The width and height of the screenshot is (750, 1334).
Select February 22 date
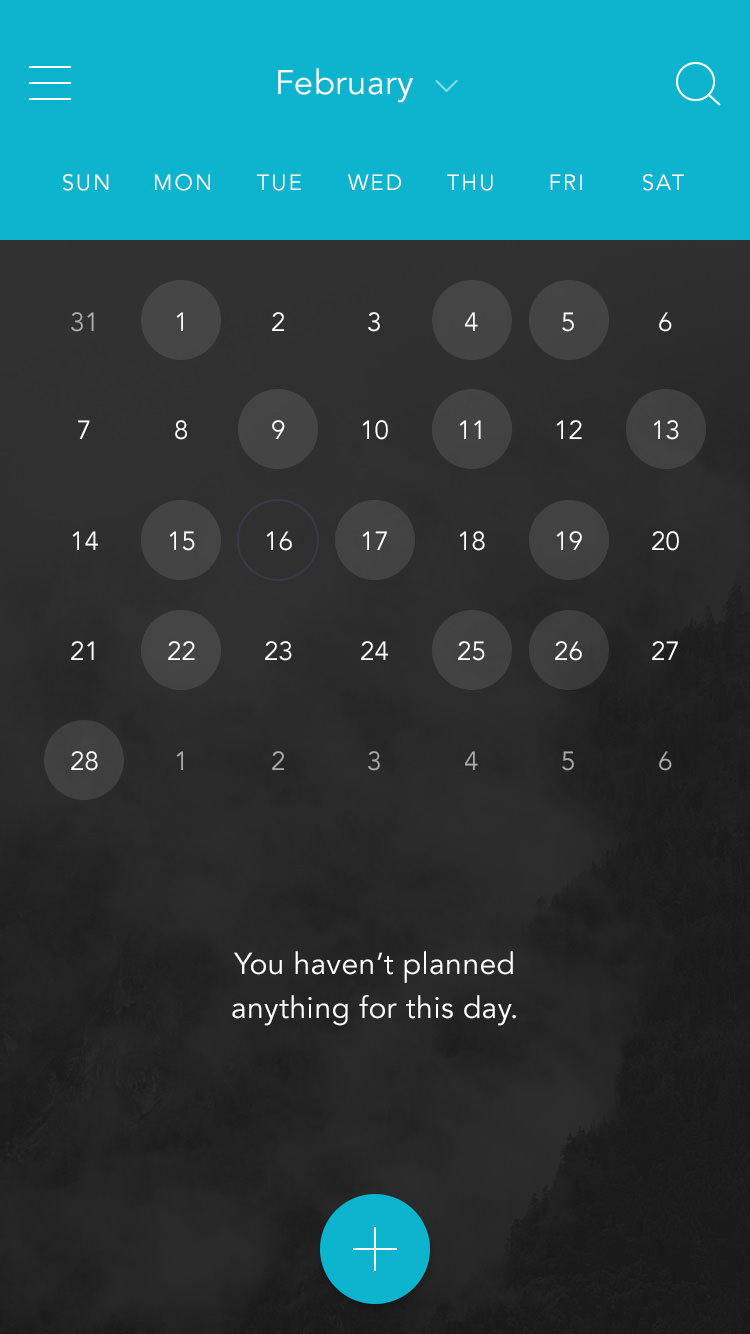[181, 650]
